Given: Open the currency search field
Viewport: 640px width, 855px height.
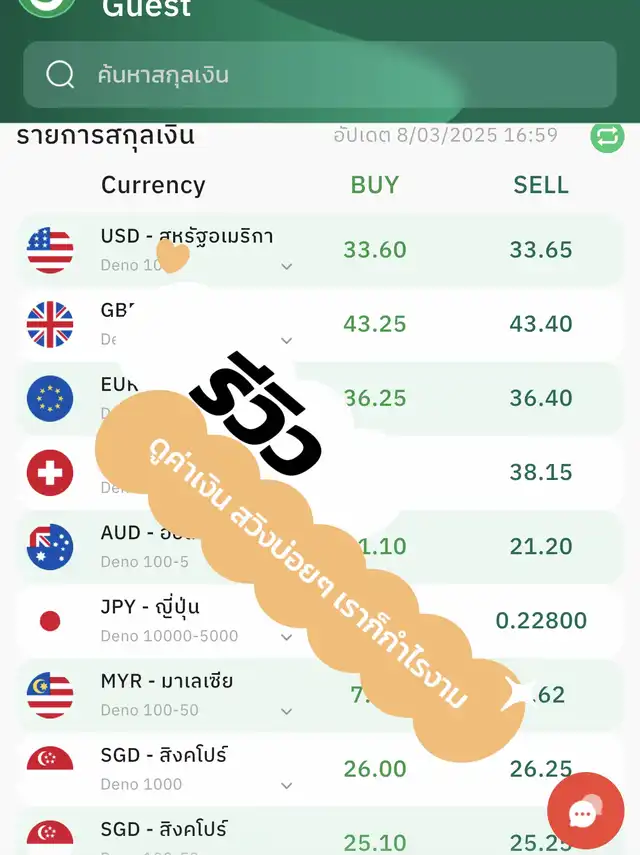Looking at the screenshot, I should click(320, 75).
